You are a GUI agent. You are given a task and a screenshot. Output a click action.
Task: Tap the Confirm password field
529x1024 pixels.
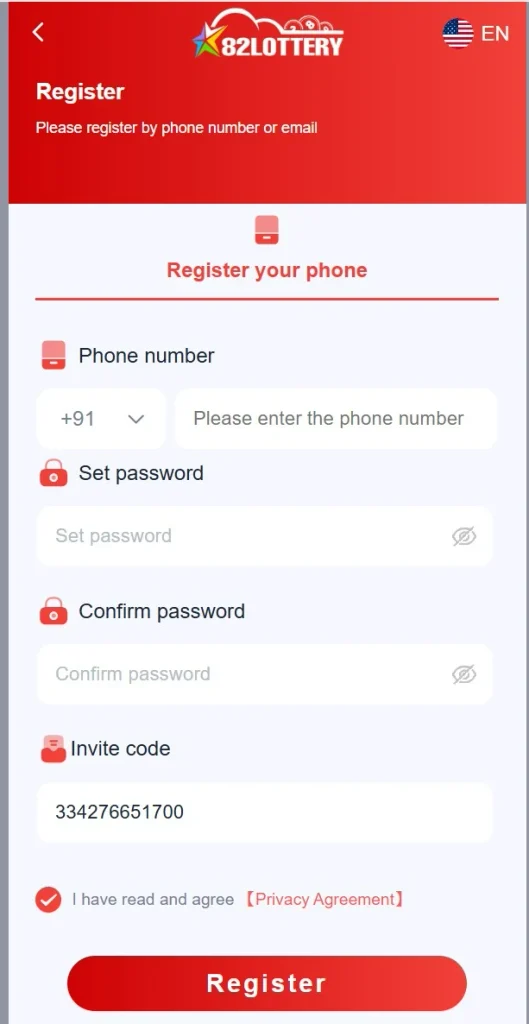(264, 674)
